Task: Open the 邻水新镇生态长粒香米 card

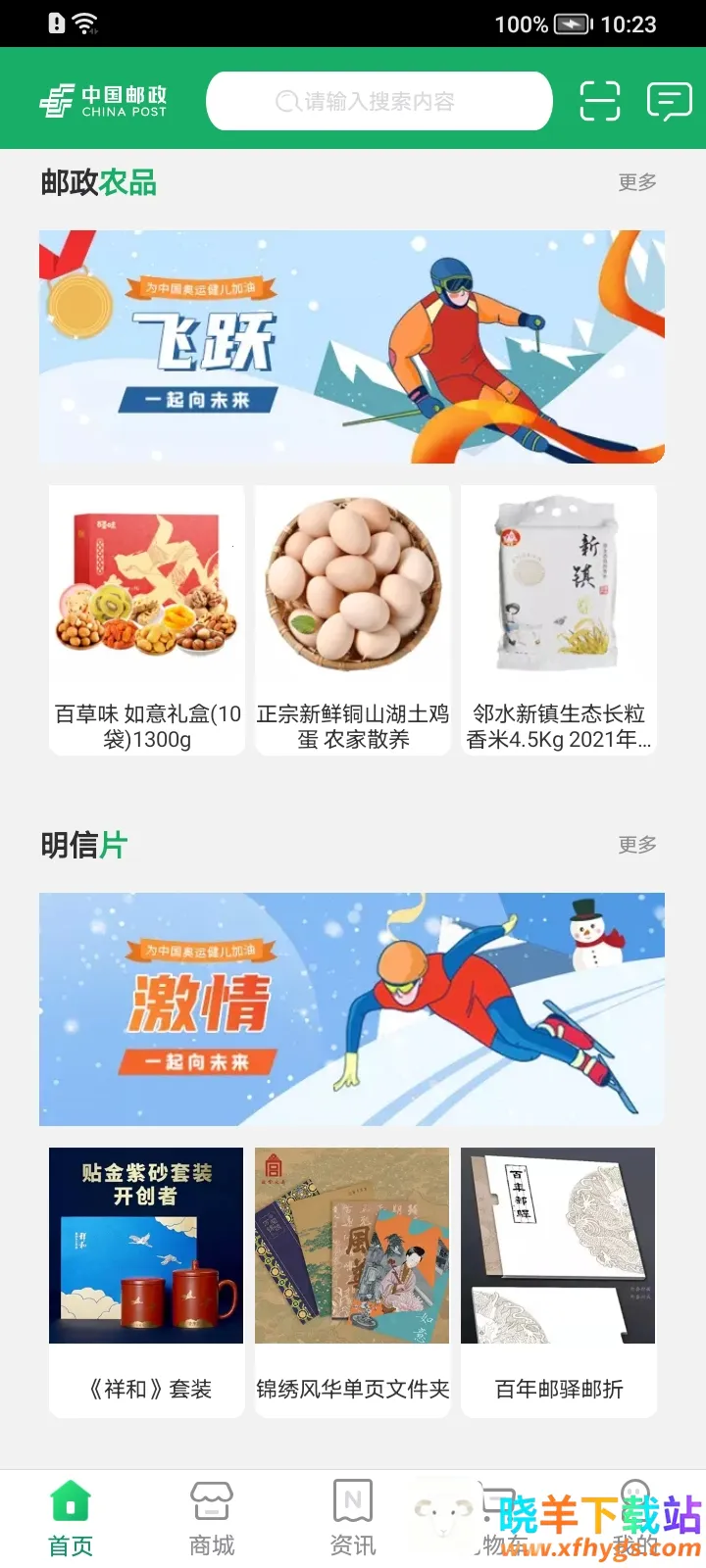Action: (x=558, y=619)
